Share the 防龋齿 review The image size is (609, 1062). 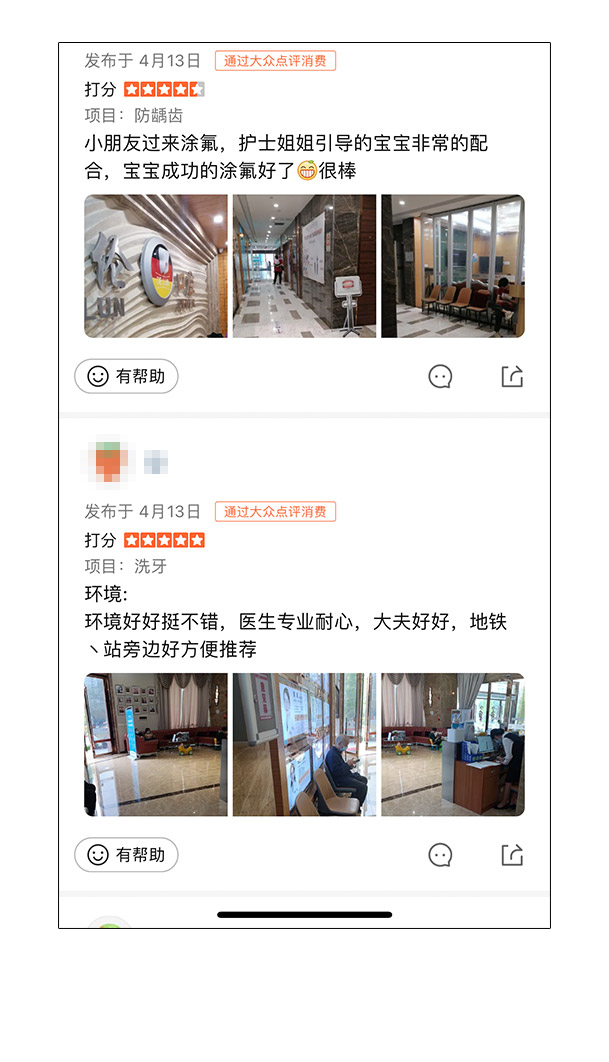point(512,377)
